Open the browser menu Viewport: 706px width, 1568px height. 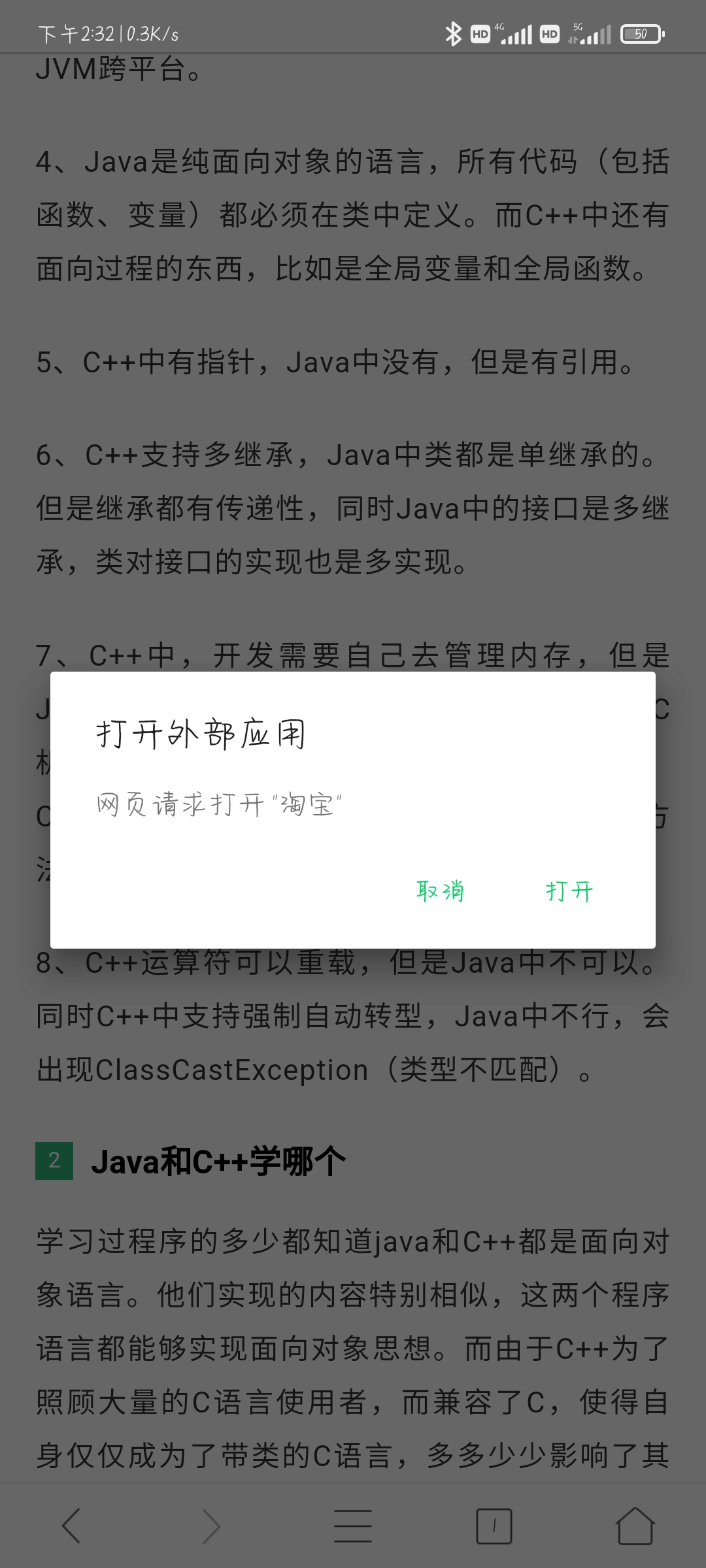(353, 1526)
